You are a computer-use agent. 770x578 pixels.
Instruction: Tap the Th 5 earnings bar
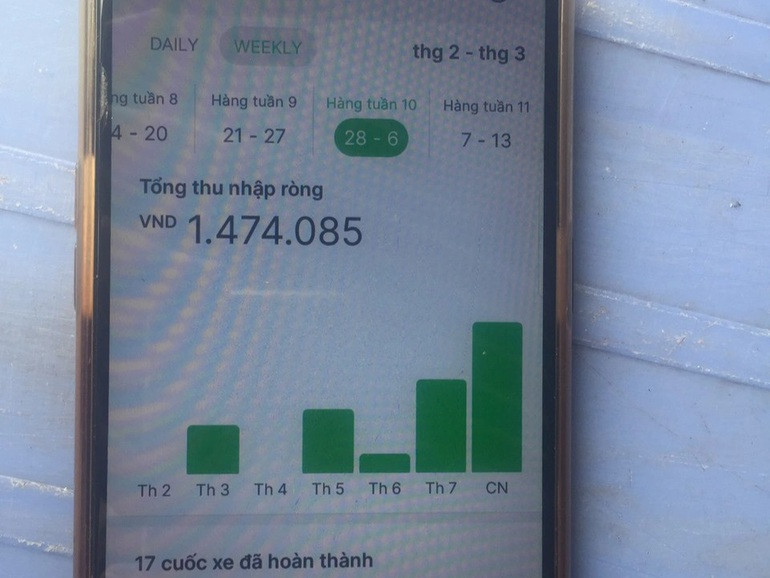[x=328, y=440]
